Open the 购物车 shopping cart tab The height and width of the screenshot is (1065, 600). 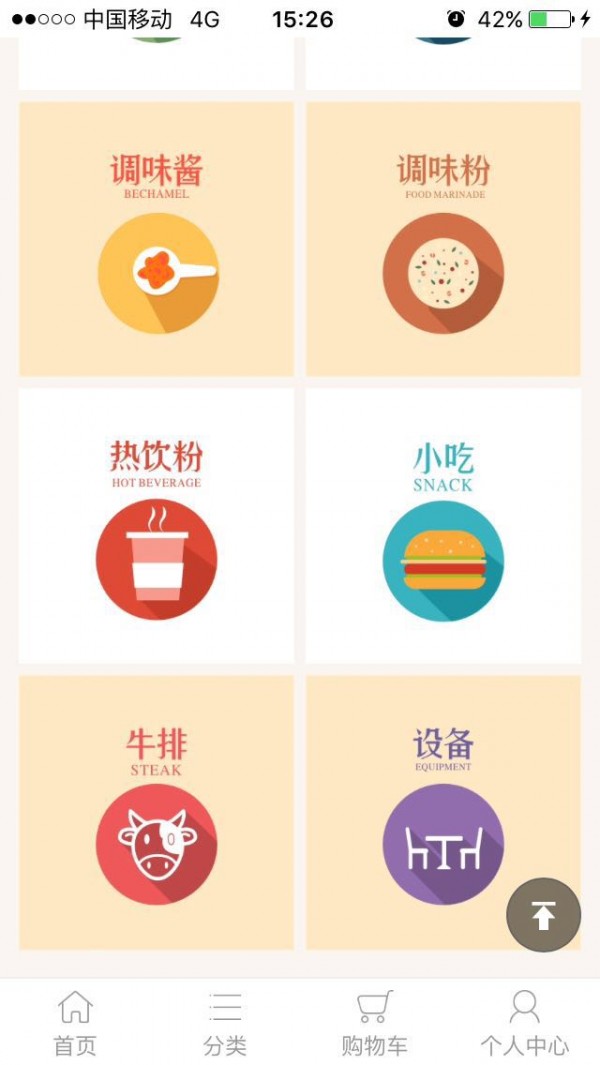pos(374,1023)
